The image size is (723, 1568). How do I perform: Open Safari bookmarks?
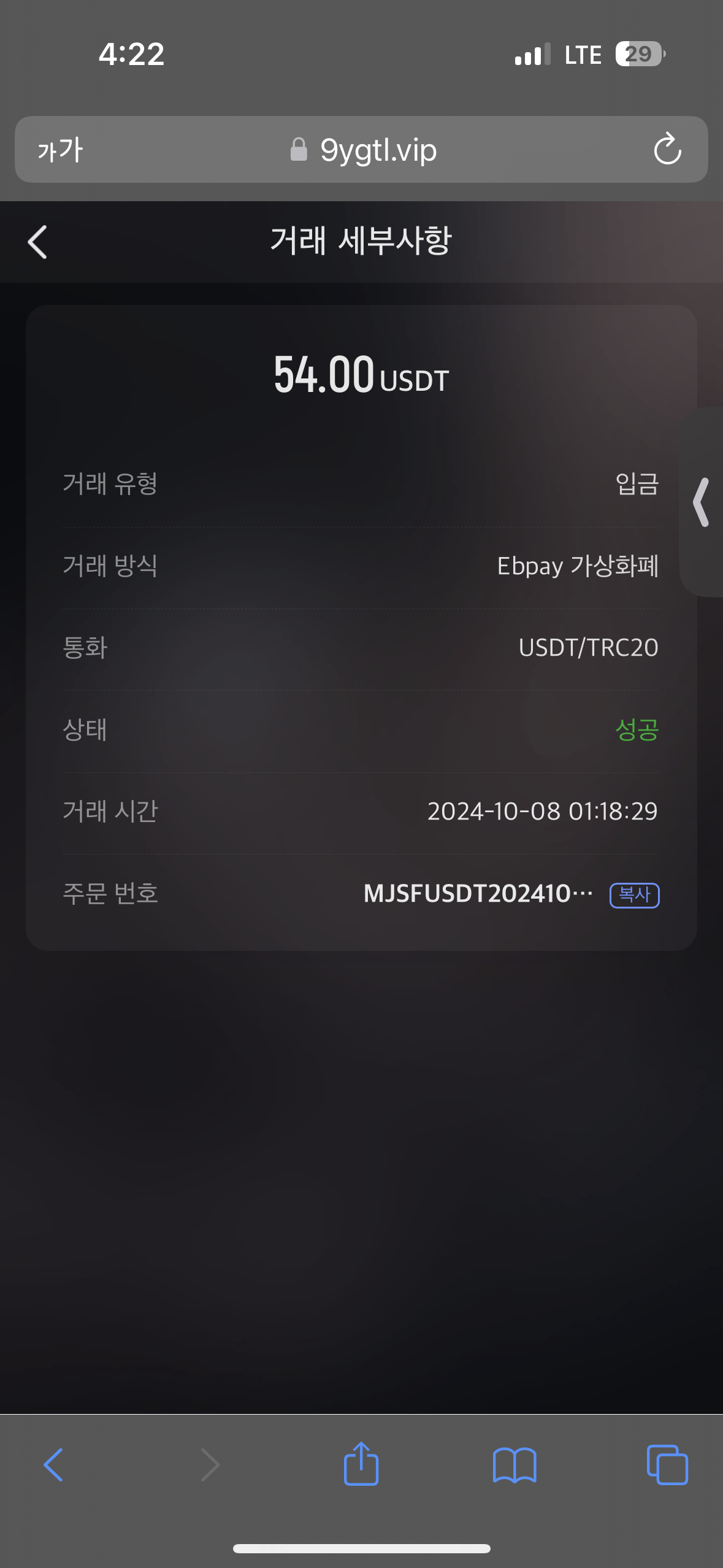515,1466
